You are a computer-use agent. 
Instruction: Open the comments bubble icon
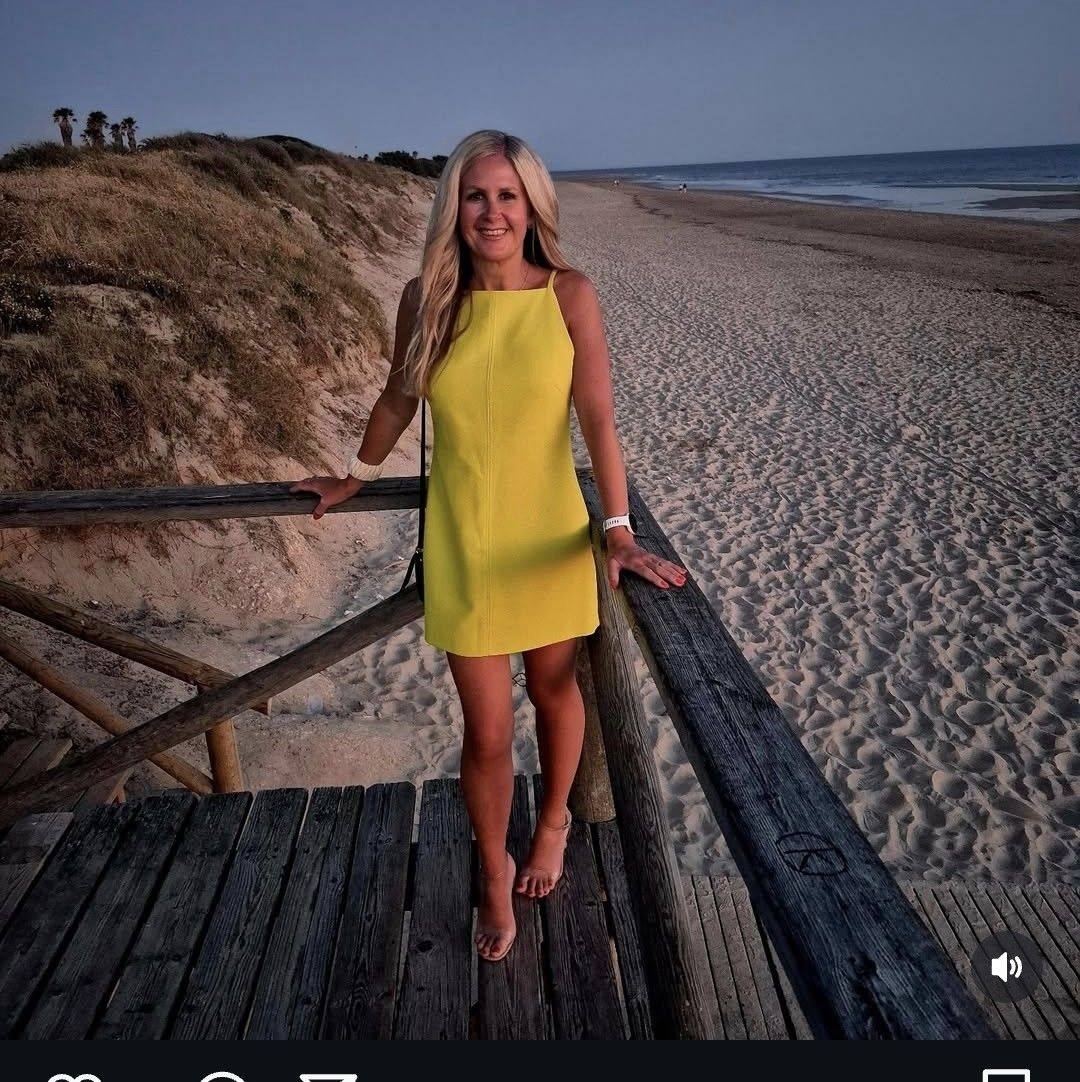[222, 1077]
